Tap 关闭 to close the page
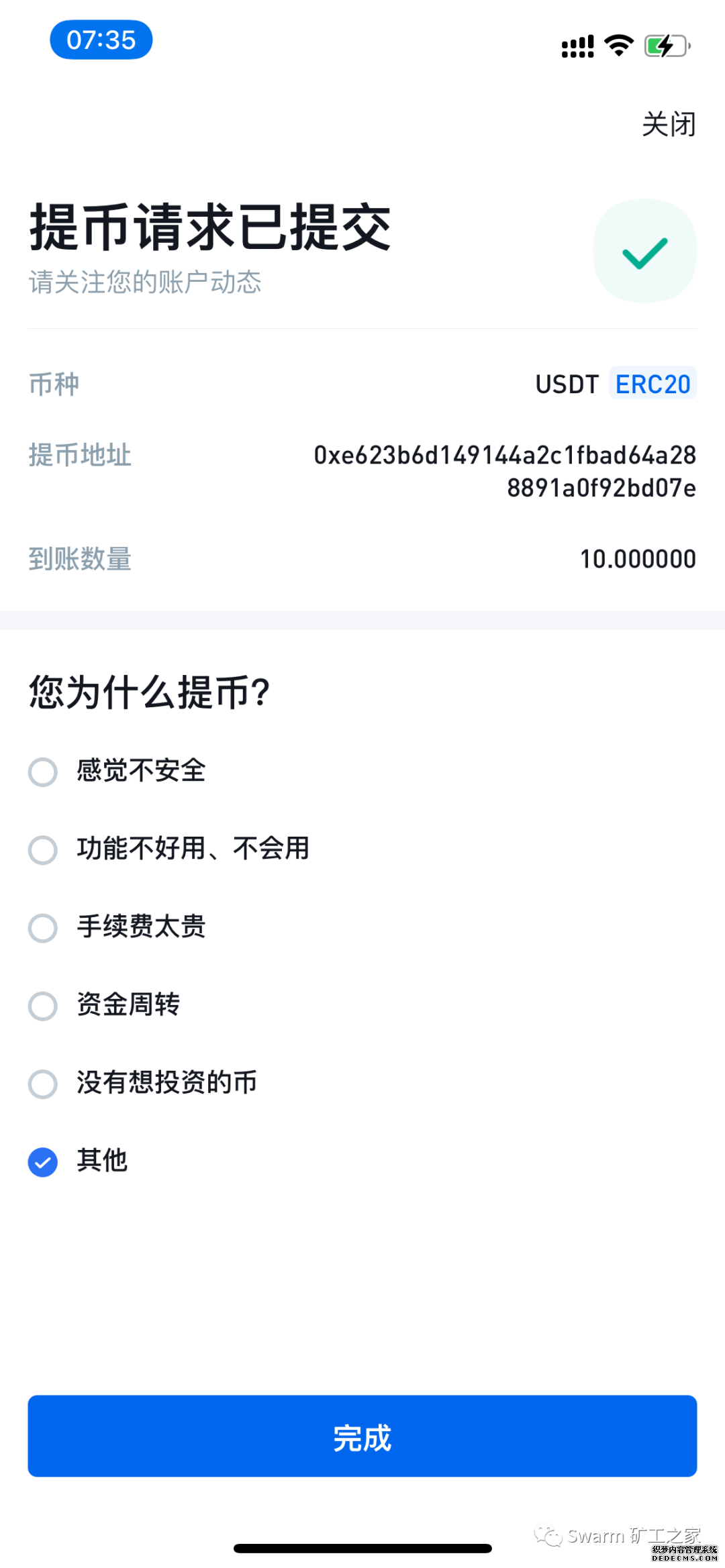 pyautogui.click(x=668, y=125)
